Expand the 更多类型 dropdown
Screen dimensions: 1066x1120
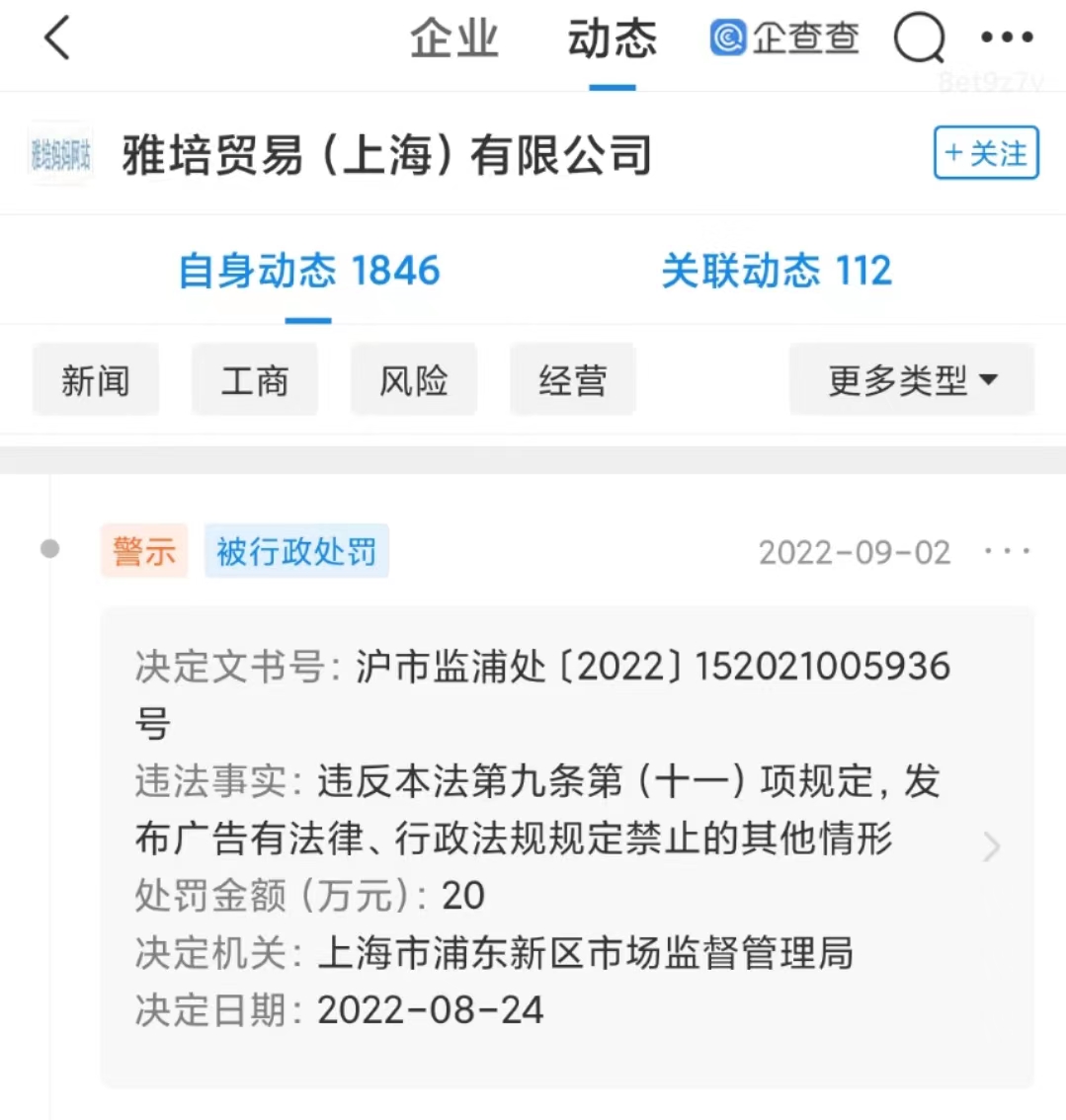coord(911,380)
